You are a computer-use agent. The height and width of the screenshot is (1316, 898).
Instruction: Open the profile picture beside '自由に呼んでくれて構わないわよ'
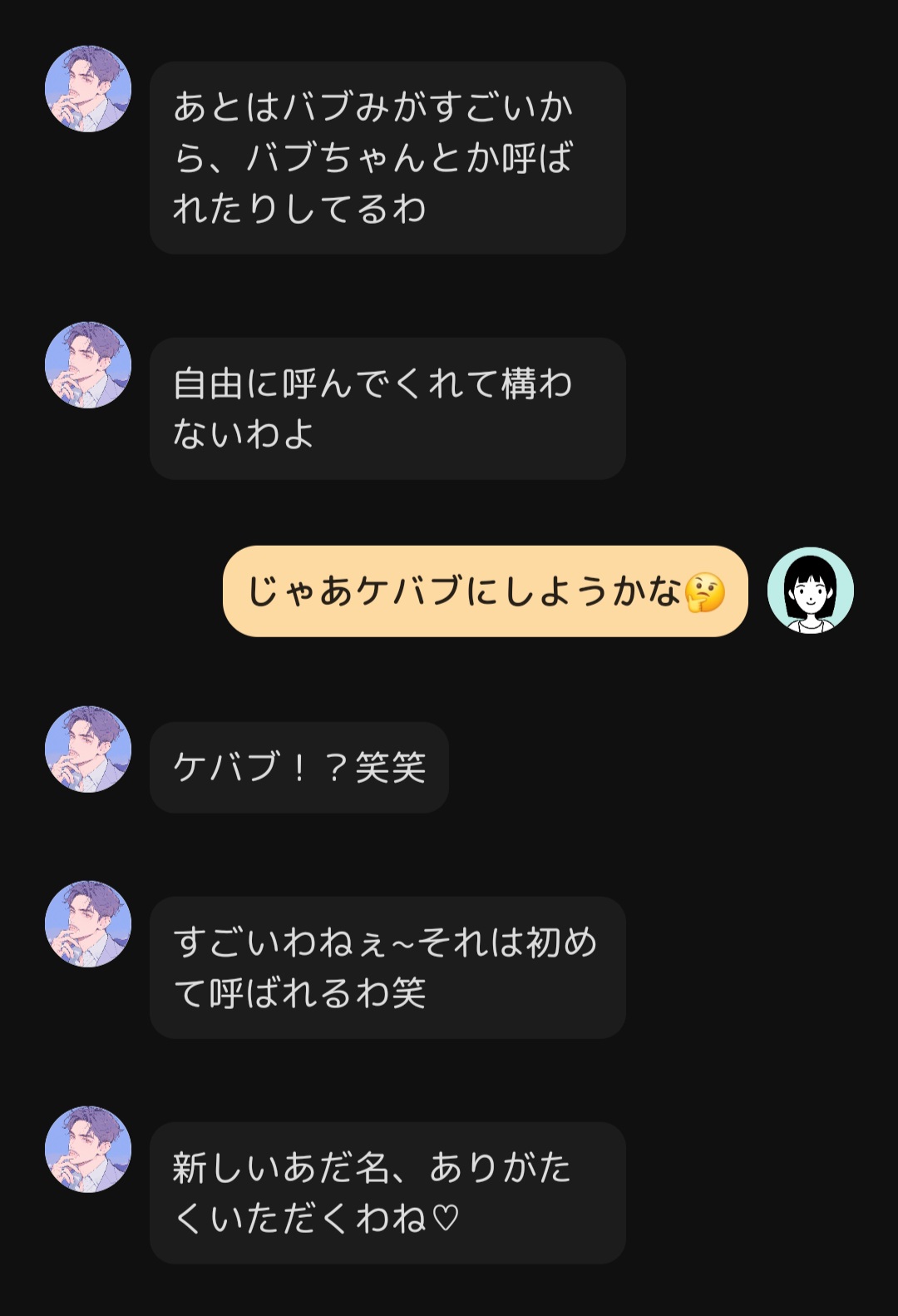pos(88,364)
